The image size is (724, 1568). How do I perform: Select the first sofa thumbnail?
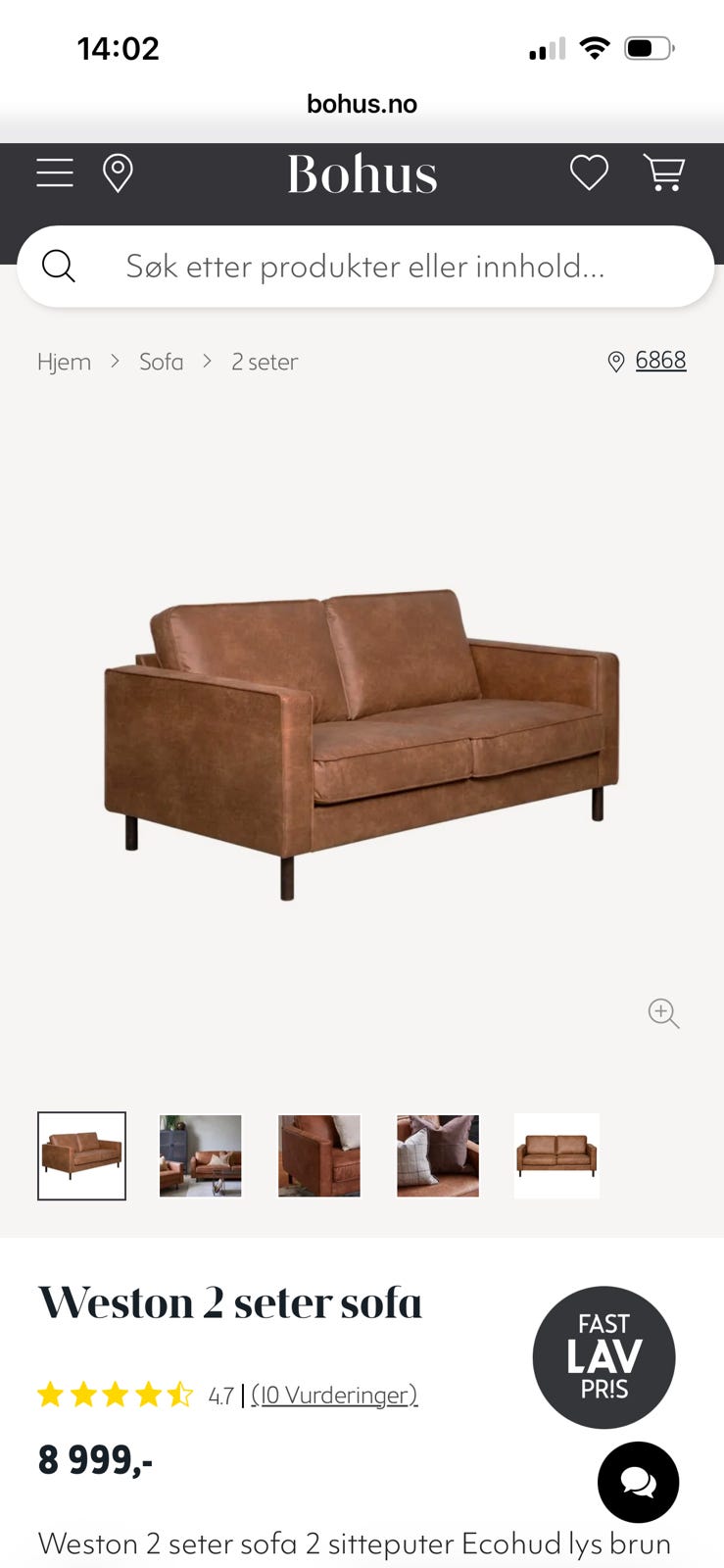click(x=81, y=1155)
